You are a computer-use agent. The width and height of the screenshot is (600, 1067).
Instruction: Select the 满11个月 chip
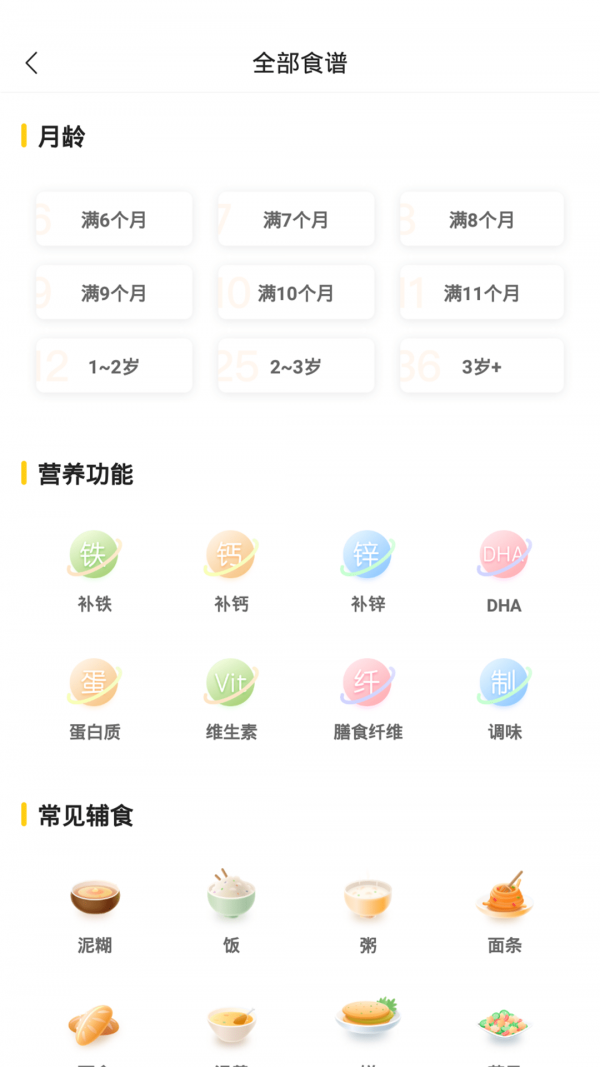(x=482, y=293)
